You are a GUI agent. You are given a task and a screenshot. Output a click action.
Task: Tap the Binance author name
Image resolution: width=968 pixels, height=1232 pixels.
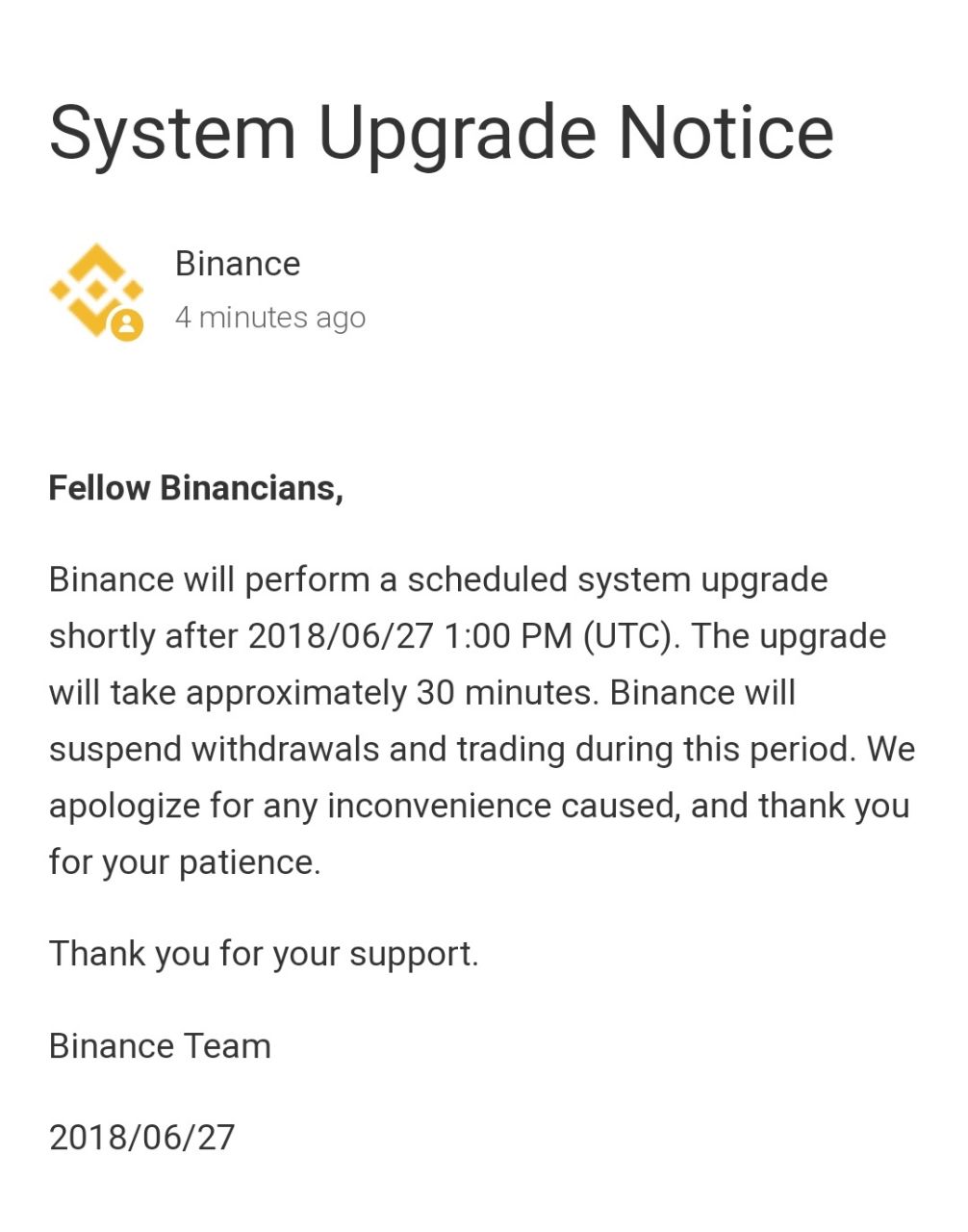point(238,264)
